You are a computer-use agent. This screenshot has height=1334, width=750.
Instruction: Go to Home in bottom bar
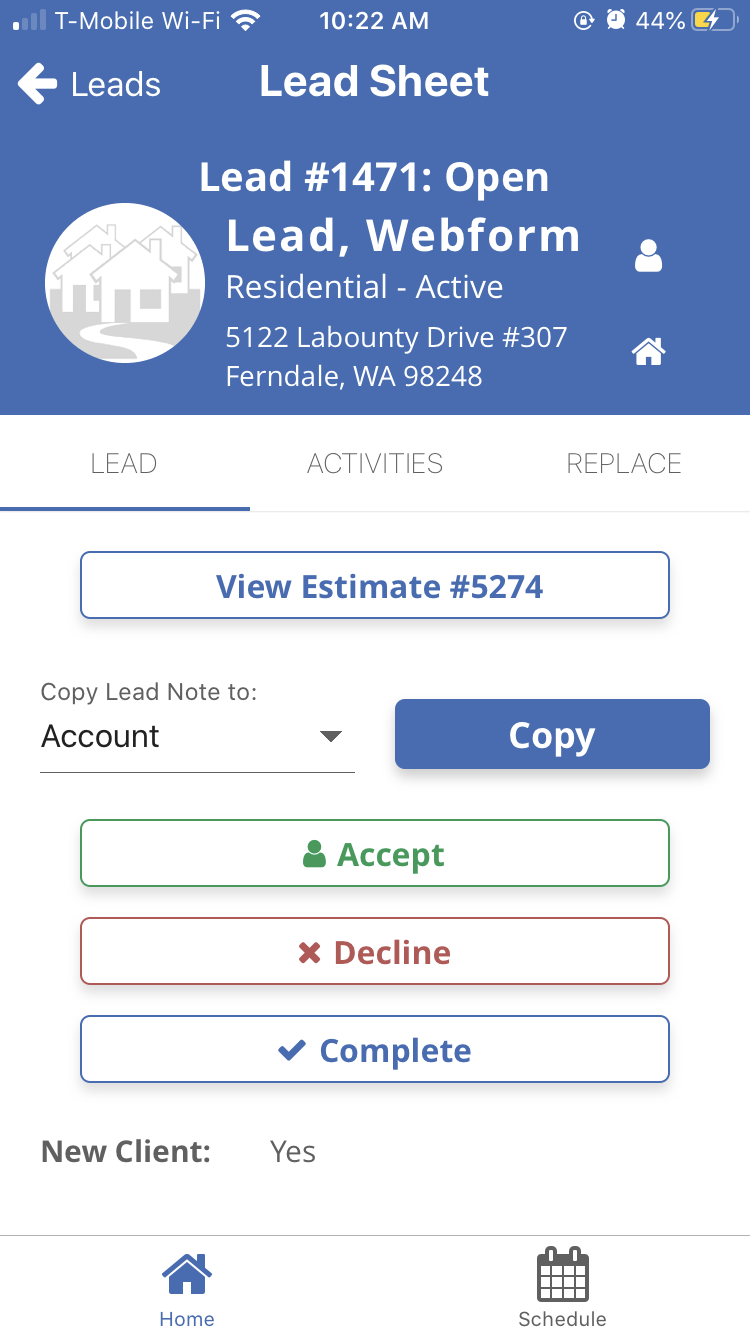(x=187, y=1288)
